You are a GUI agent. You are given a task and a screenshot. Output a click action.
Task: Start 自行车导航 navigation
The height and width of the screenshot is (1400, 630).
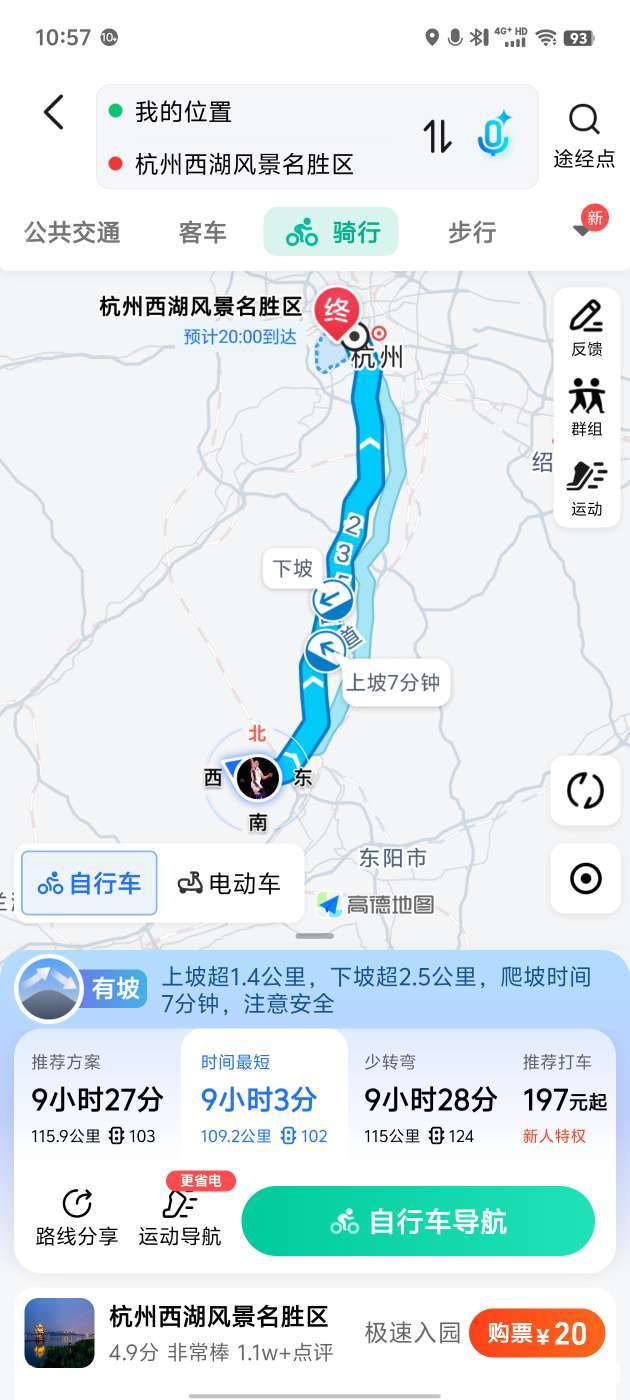pyautogui.click(x=418, y=1221)
